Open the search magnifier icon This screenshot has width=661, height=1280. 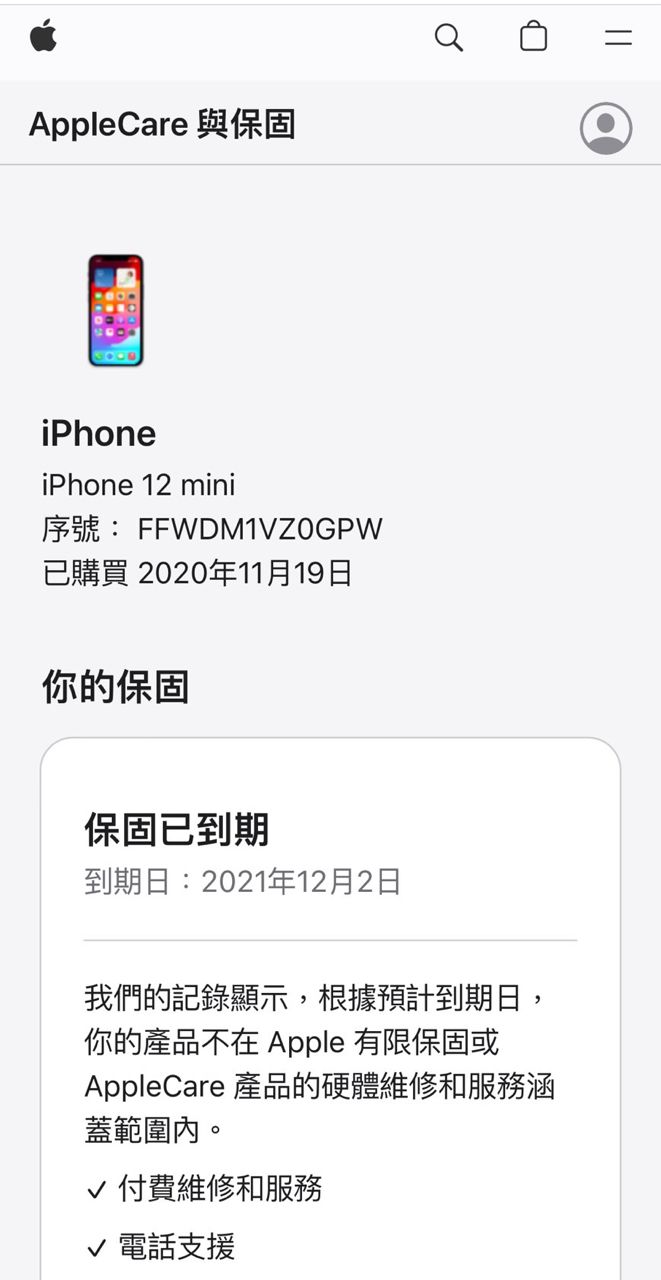pyautogui.click(x=449, y=38)
